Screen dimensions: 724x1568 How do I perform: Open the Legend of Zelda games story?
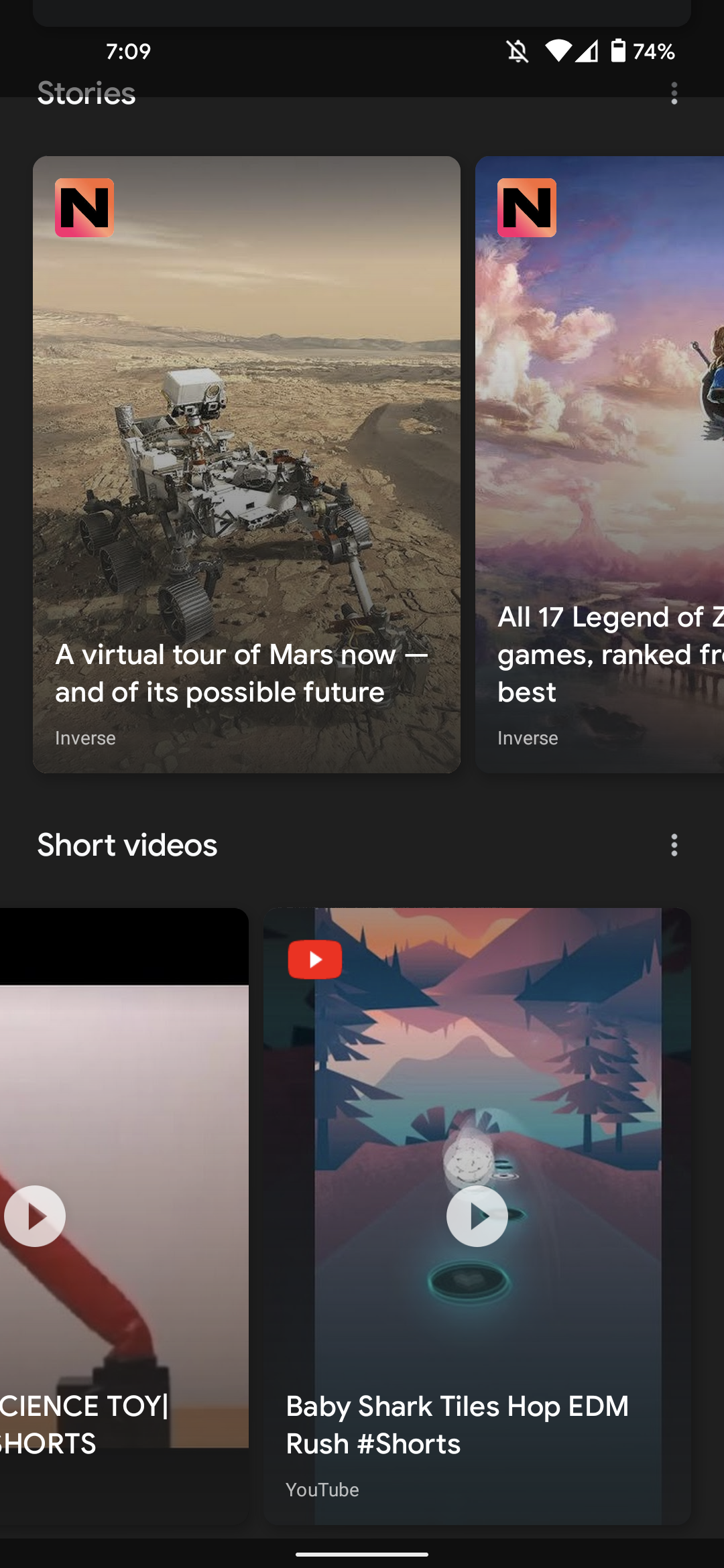(599, 464)
